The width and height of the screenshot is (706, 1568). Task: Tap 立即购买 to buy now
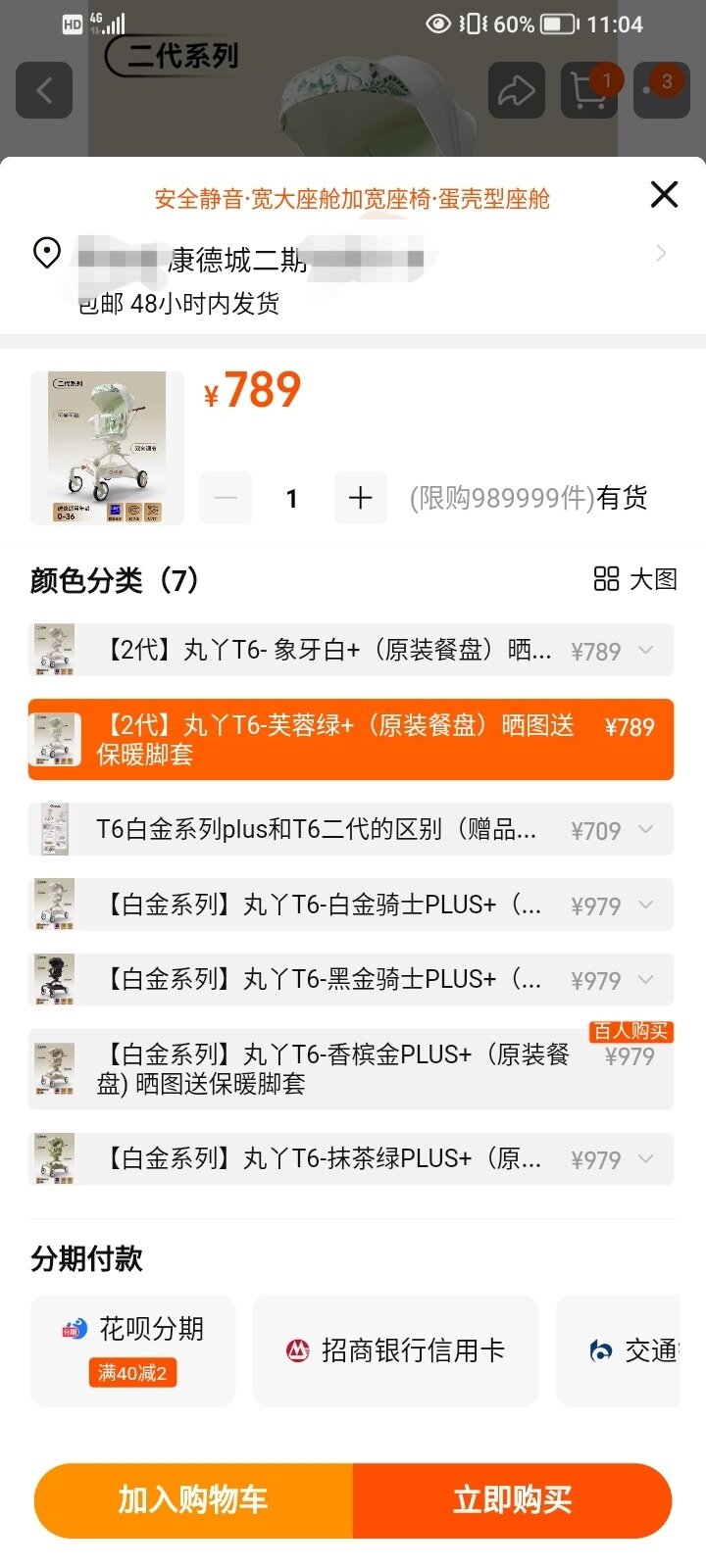pyautogui.click(x=512, y=1499)
